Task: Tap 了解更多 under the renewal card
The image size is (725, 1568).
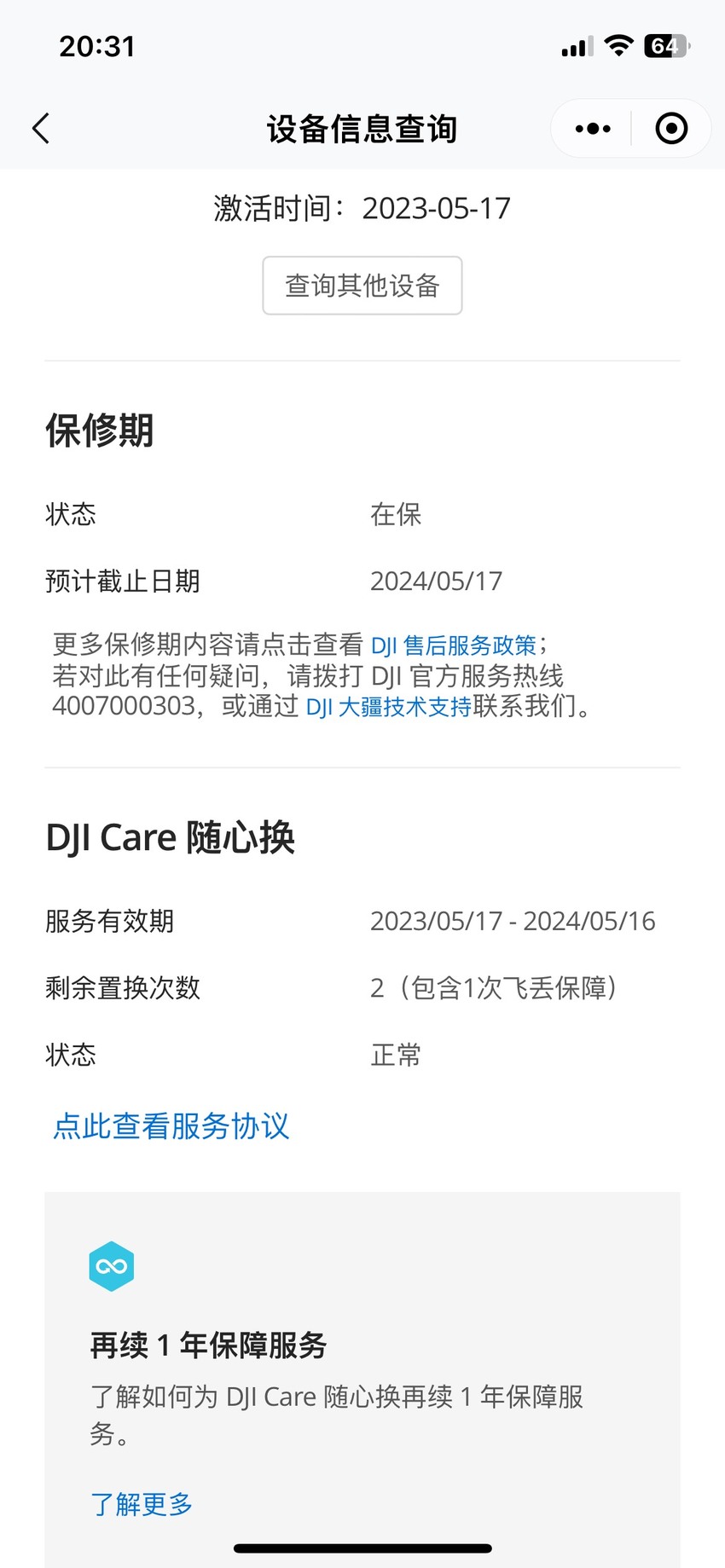Action: click(142, 1504)
